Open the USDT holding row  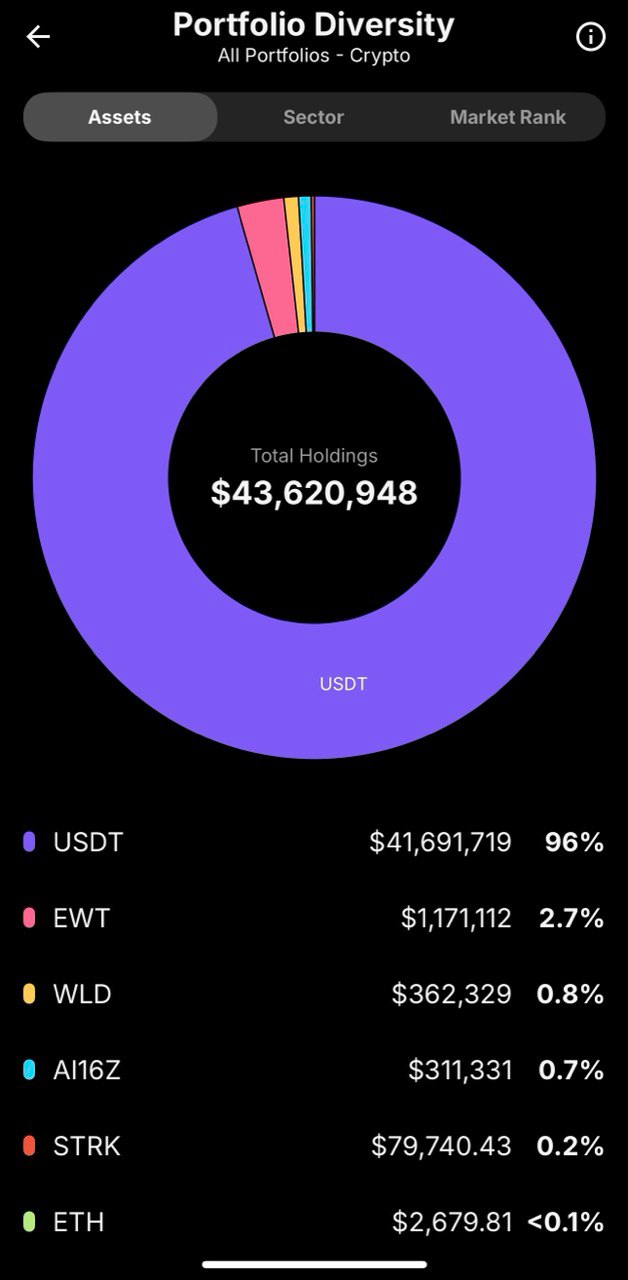coord(314,842)
